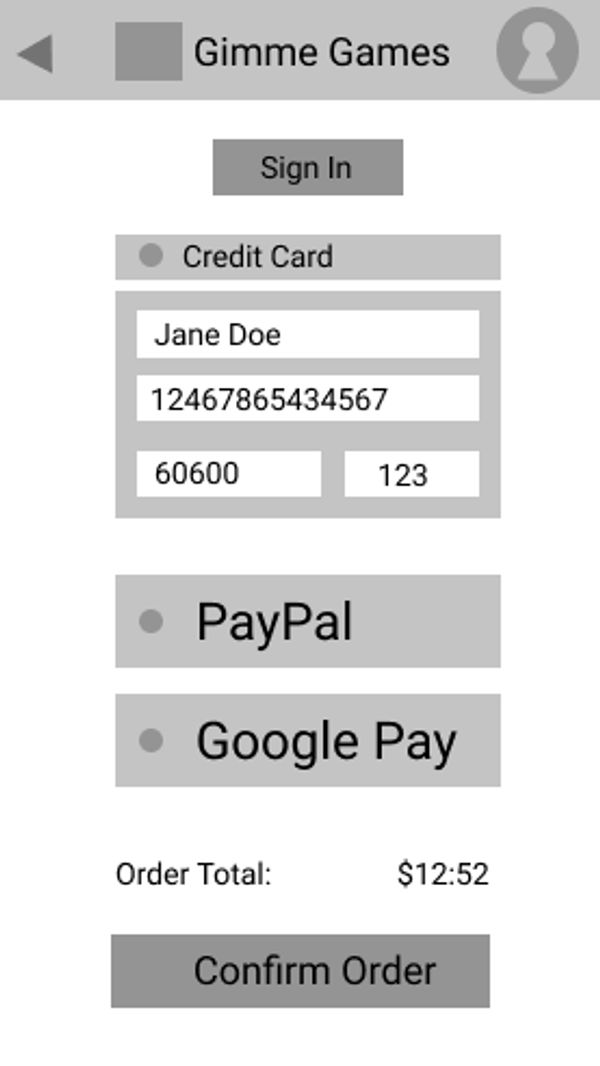Edit the 60600 zip code field
This screenshot has width=600, height=1066.
point(228,473)
